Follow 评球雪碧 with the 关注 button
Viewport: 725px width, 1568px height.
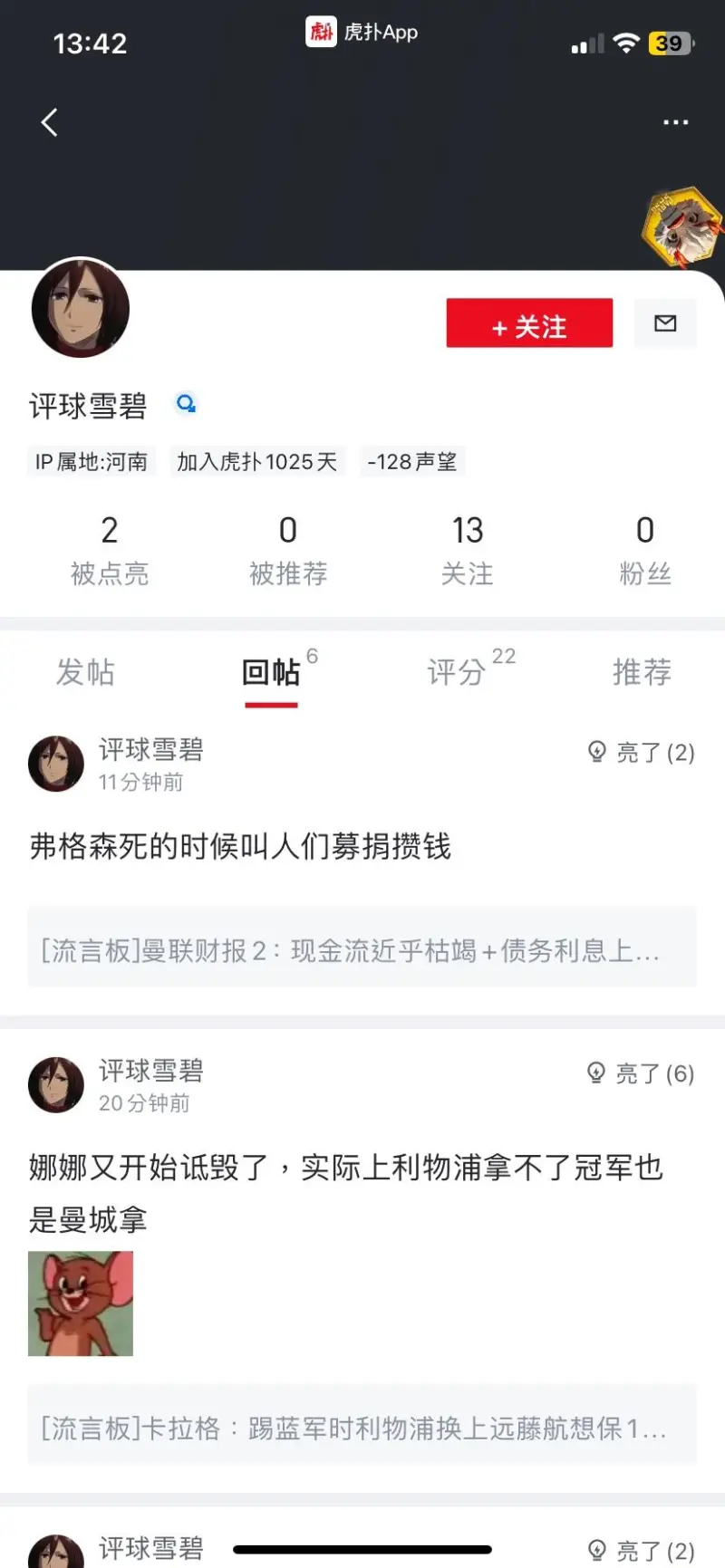pos(529,323)
